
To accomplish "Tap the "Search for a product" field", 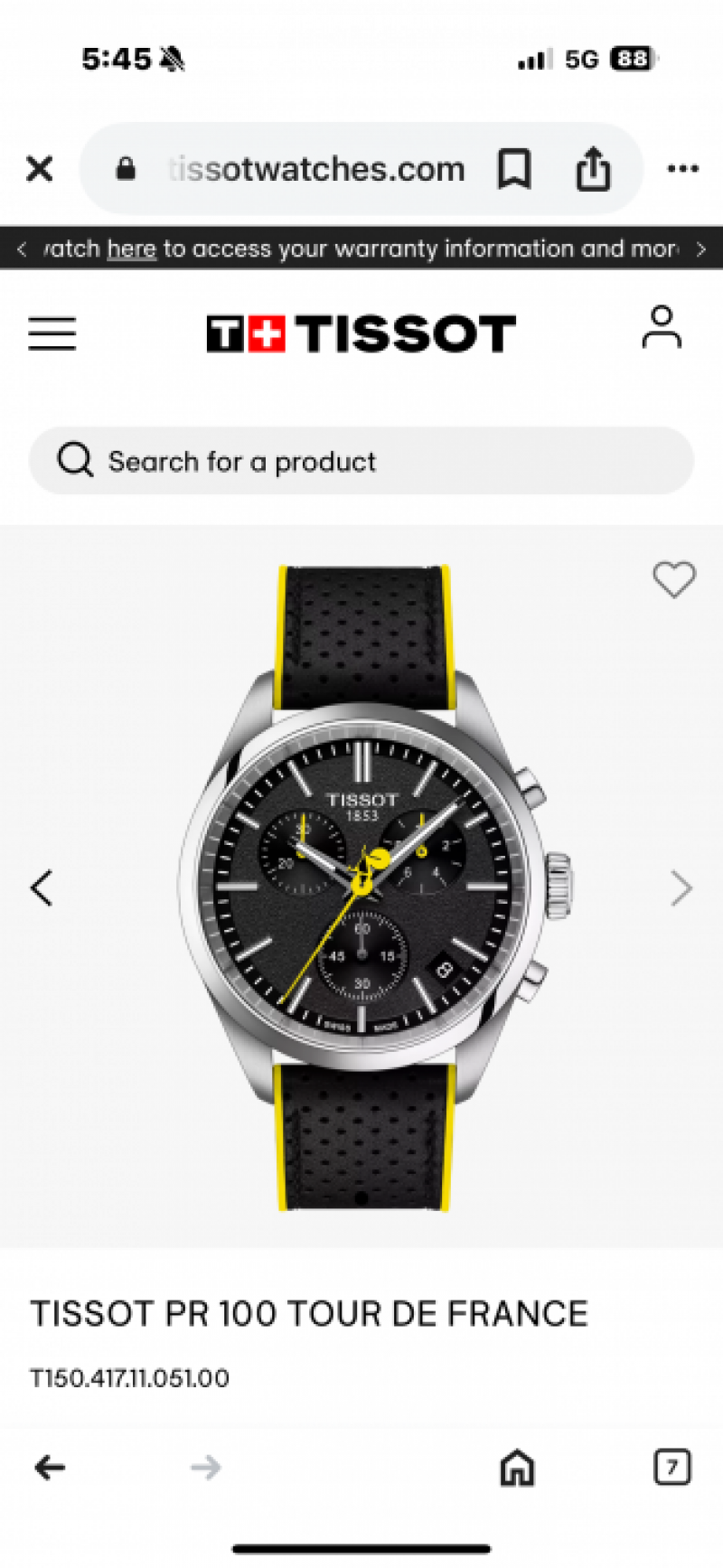I will tap(361, 461).
